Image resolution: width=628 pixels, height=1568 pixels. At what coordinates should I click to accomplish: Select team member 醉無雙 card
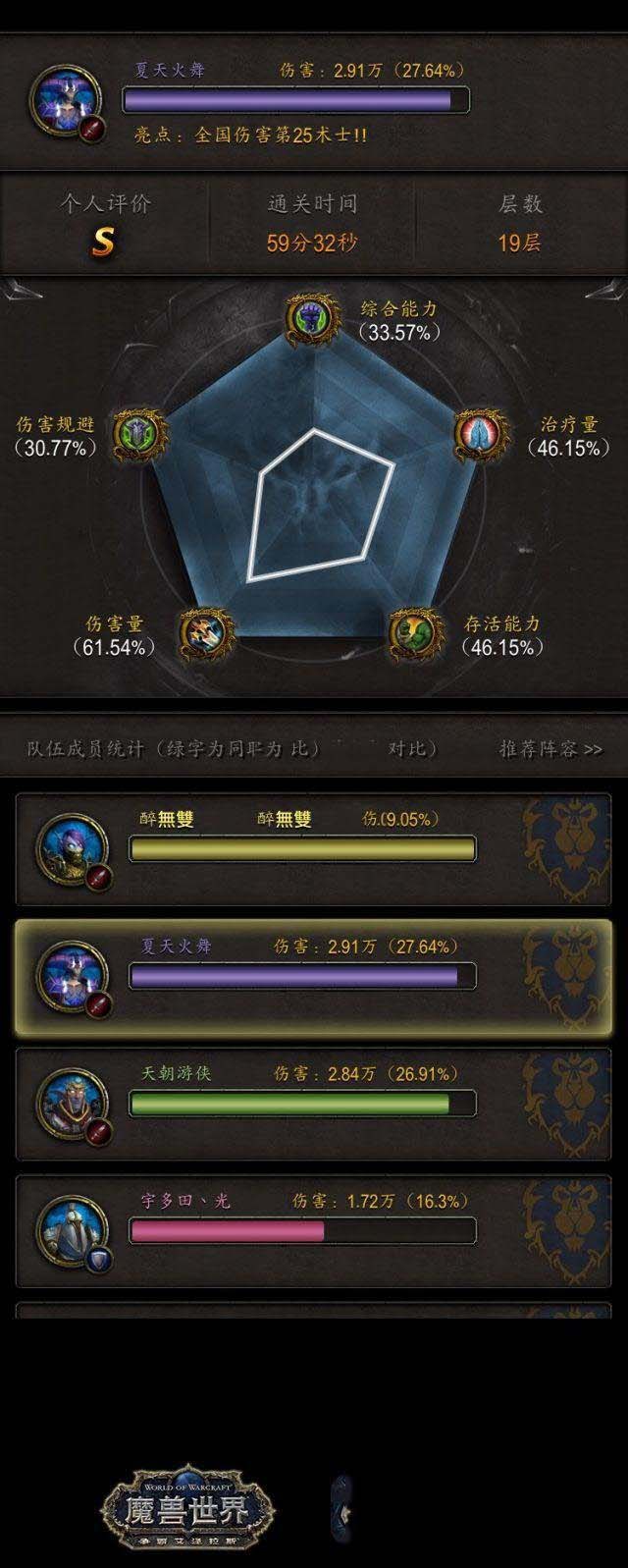(x=312, y=849)
